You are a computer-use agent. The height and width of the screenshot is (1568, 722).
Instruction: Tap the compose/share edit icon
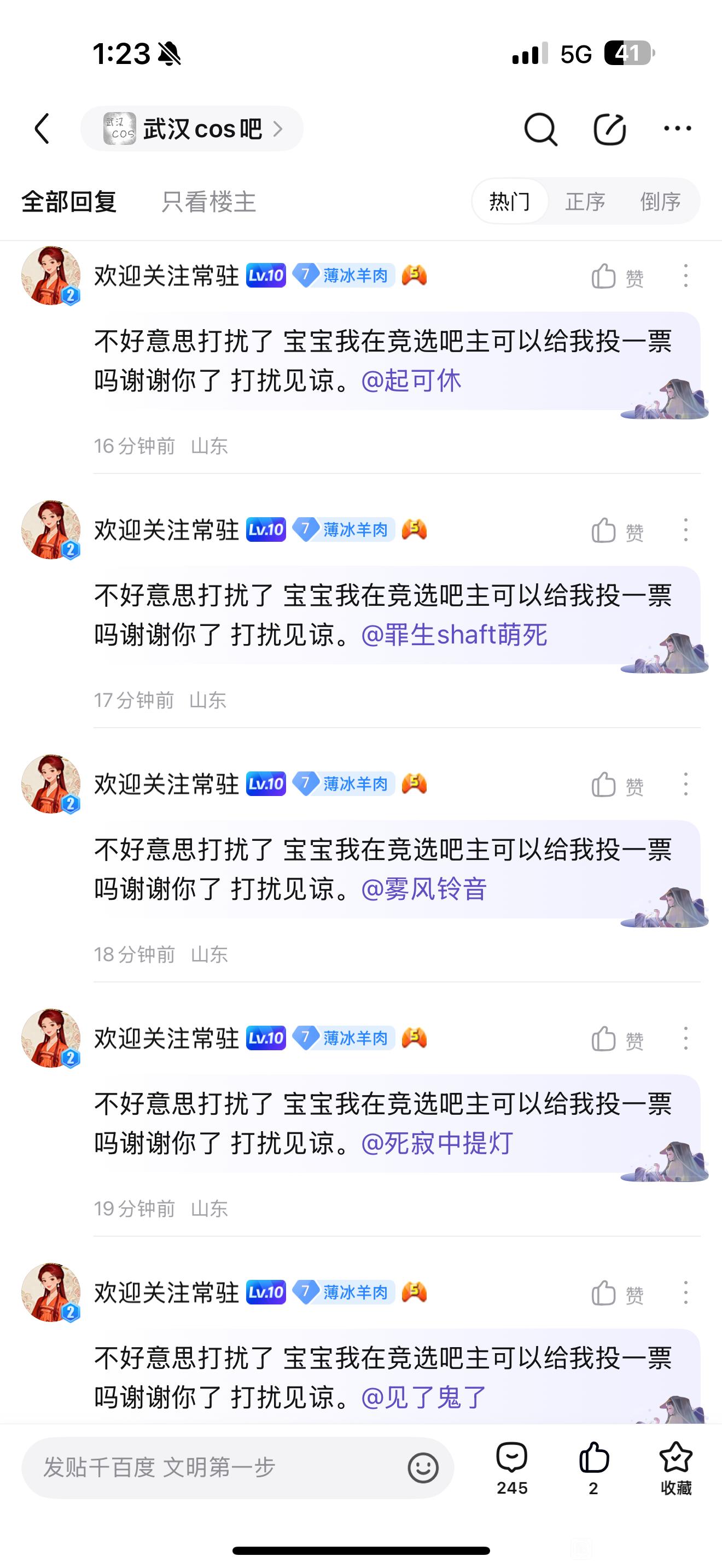(x=609, y=129)
